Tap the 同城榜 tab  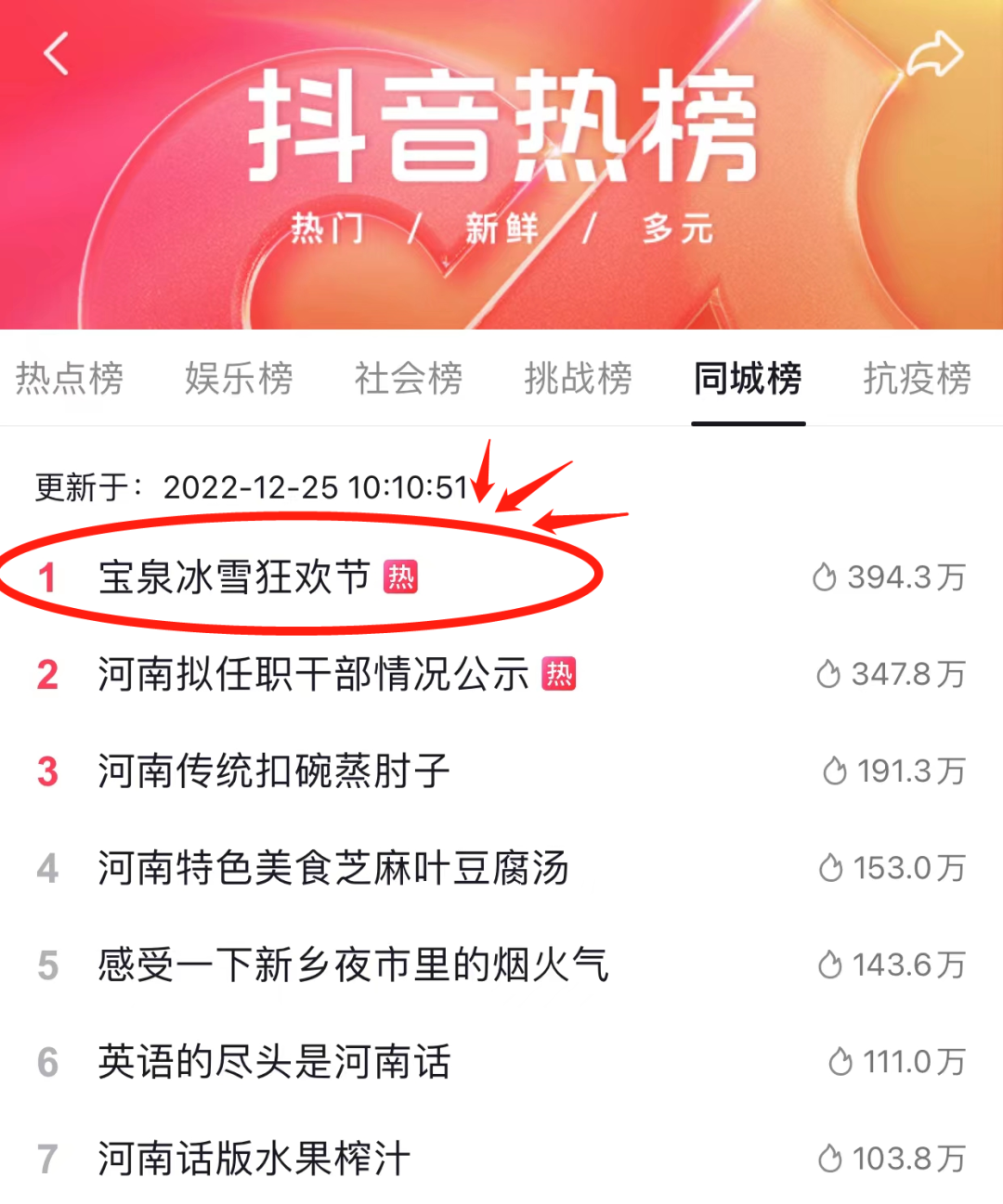point(748,379)
